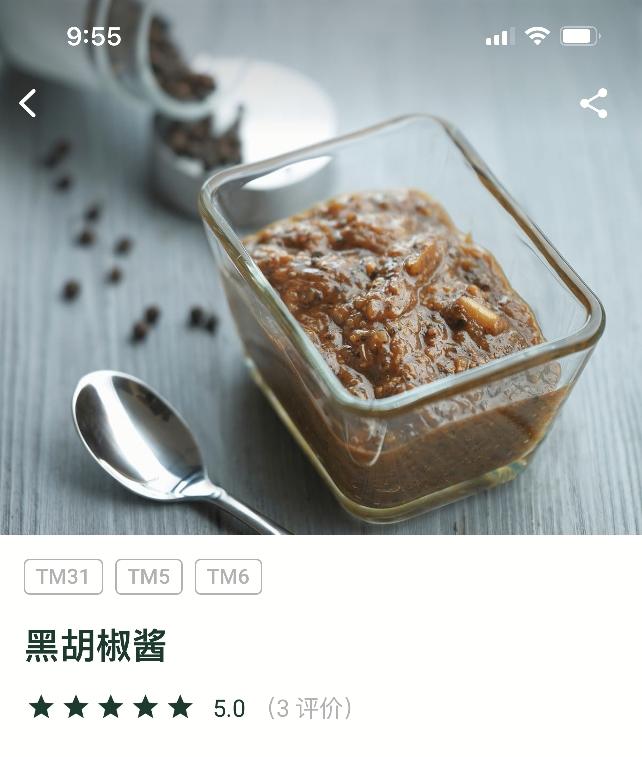The image size is (642, 757).
Task: Share this black pepper sauce recipe
Action: 594,103
